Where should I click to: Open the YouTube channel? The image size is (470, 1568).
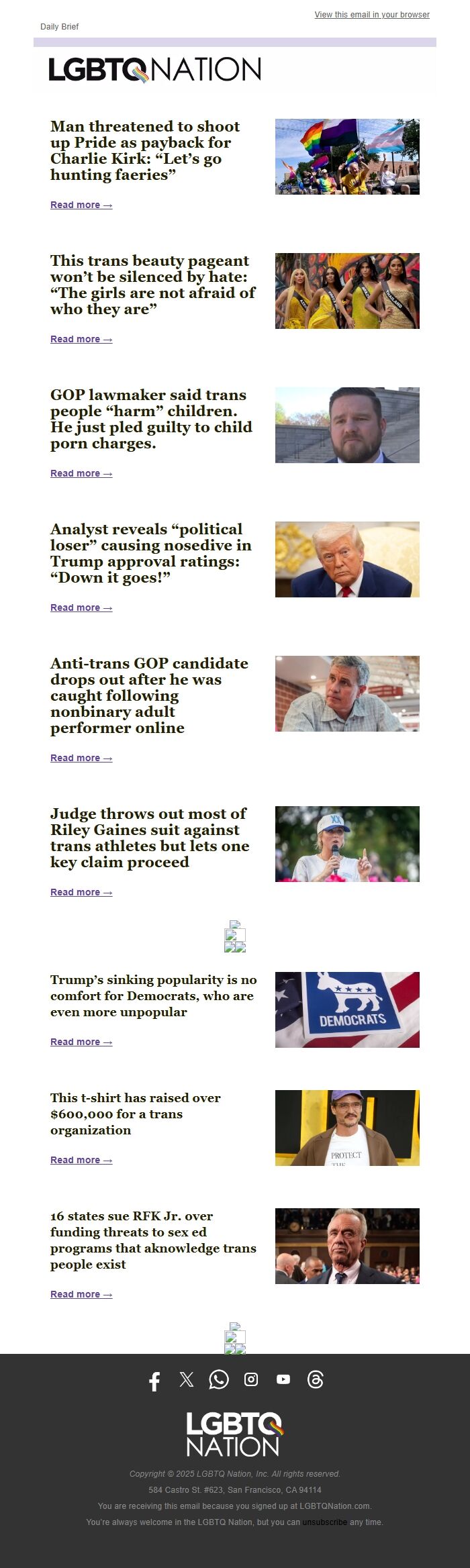point(283,1379)
